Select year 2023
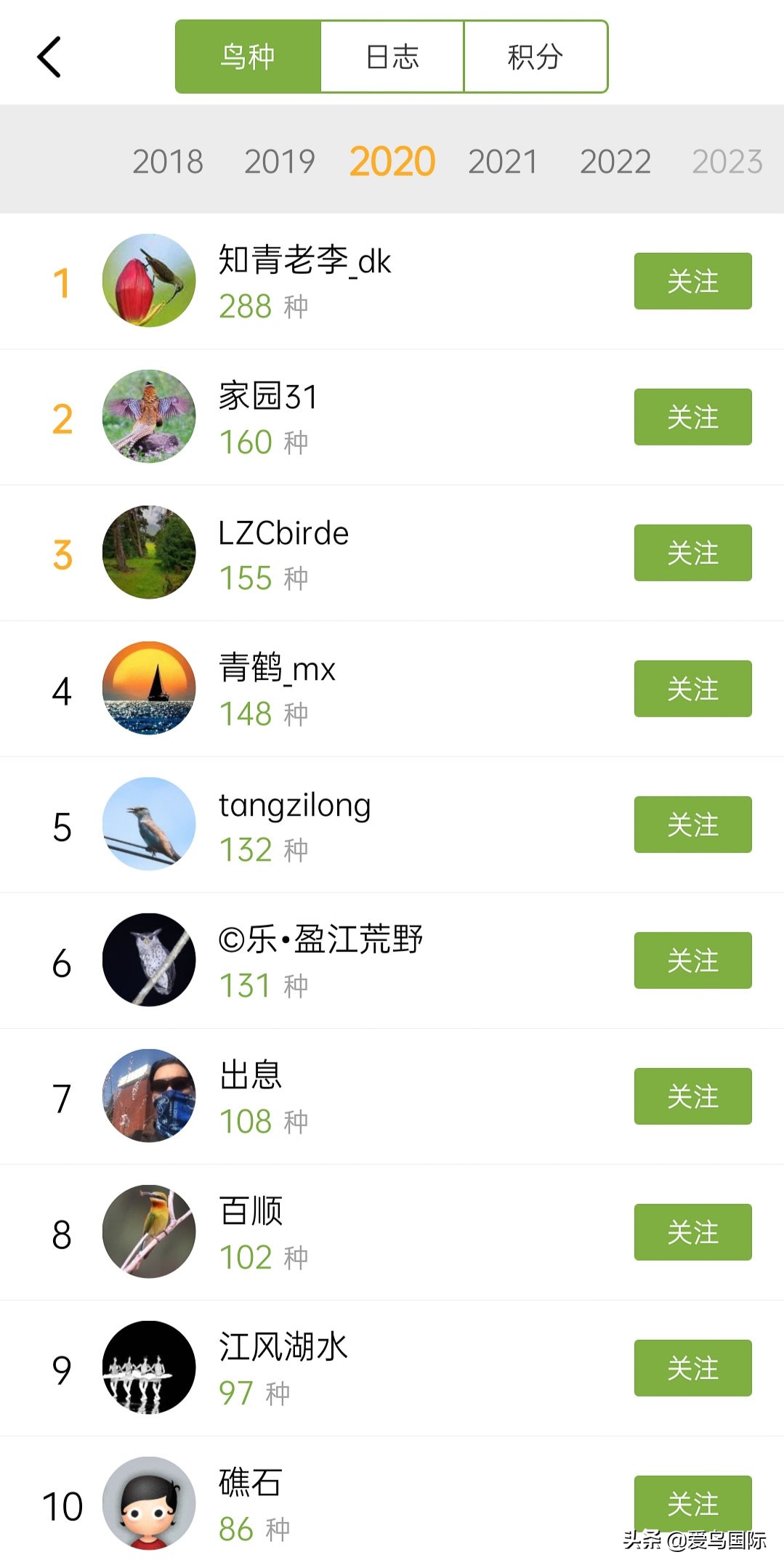Viewport: 784px width, 1568px height. pyautogui.click(x=727, y=161)
